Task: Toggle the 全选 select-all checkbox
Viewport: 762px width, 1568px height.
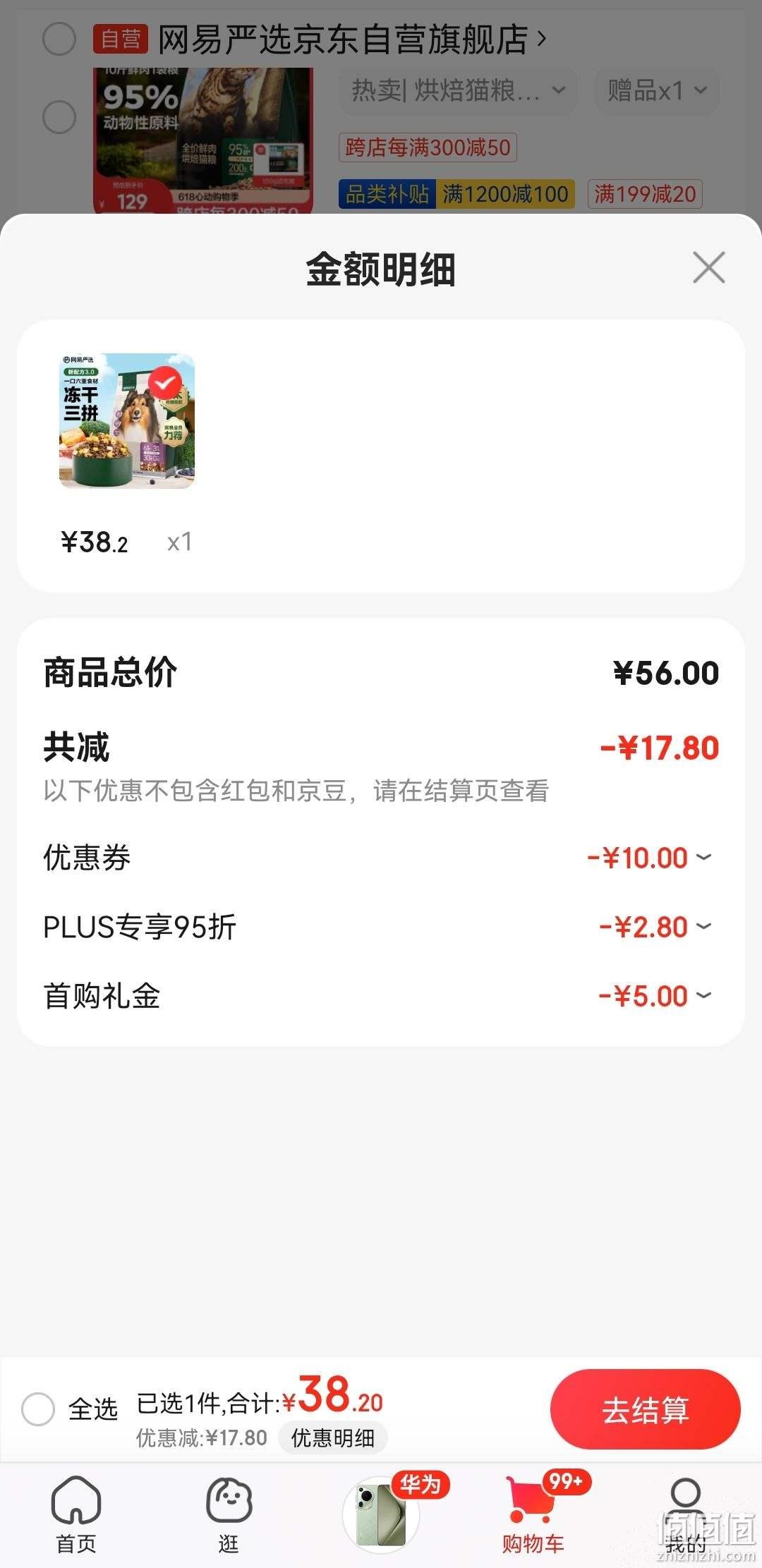Action: point(38,1409)
